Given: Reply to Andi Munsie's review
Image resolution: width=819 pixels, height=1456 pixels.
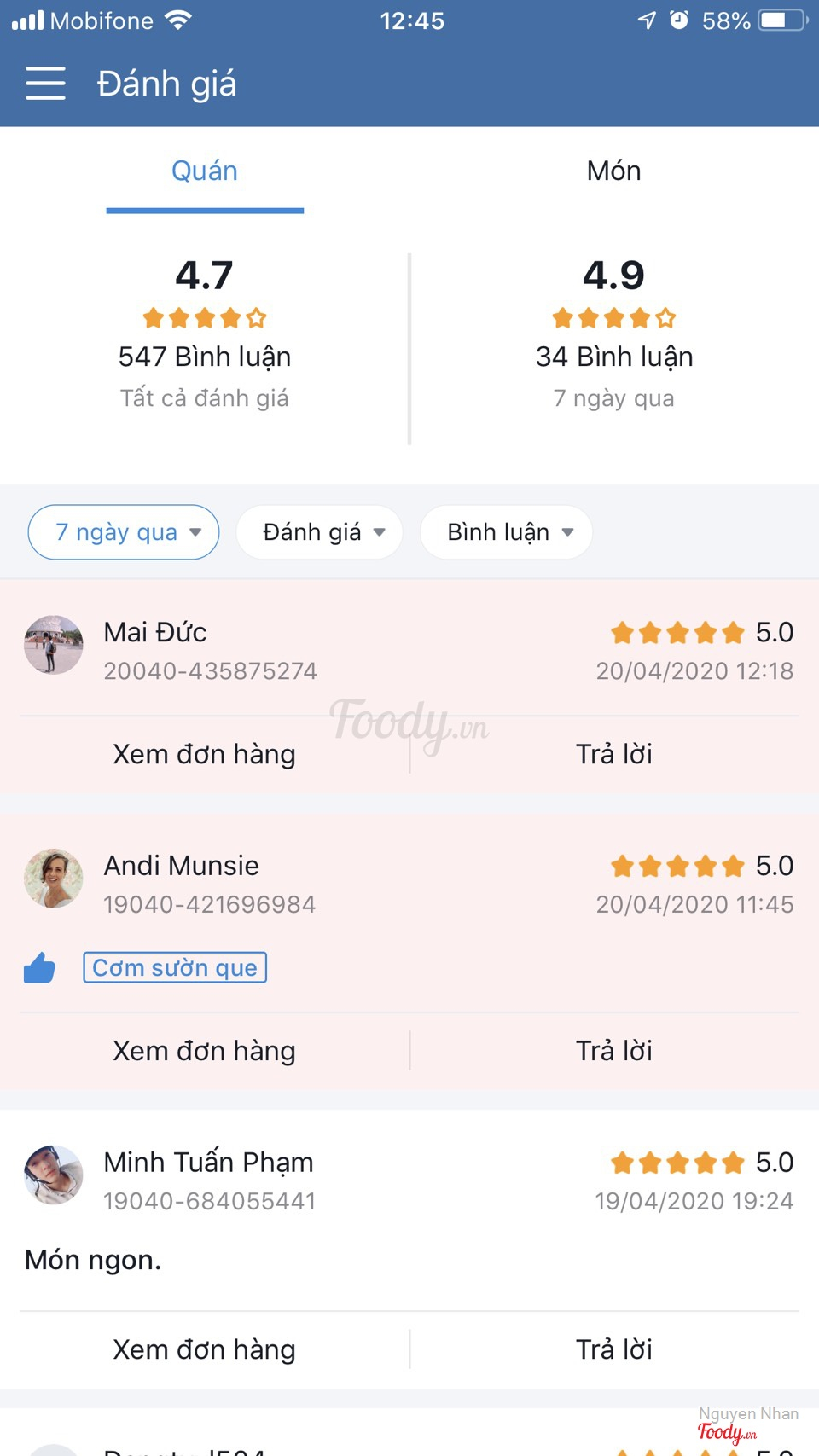Looking at the screenshot, I should coord(613,1051).
